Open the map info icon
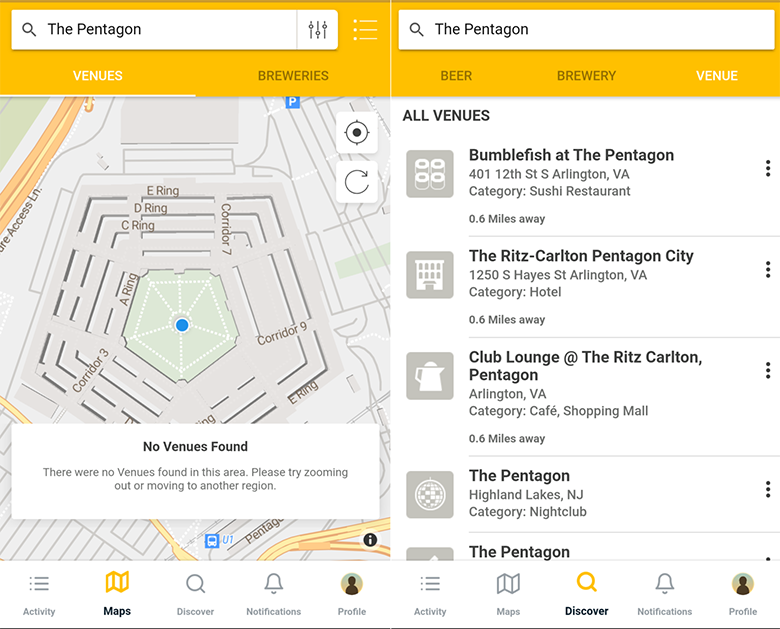Viewport: 780px width, 629px height. pyautogui.click(x=370, y=540)
